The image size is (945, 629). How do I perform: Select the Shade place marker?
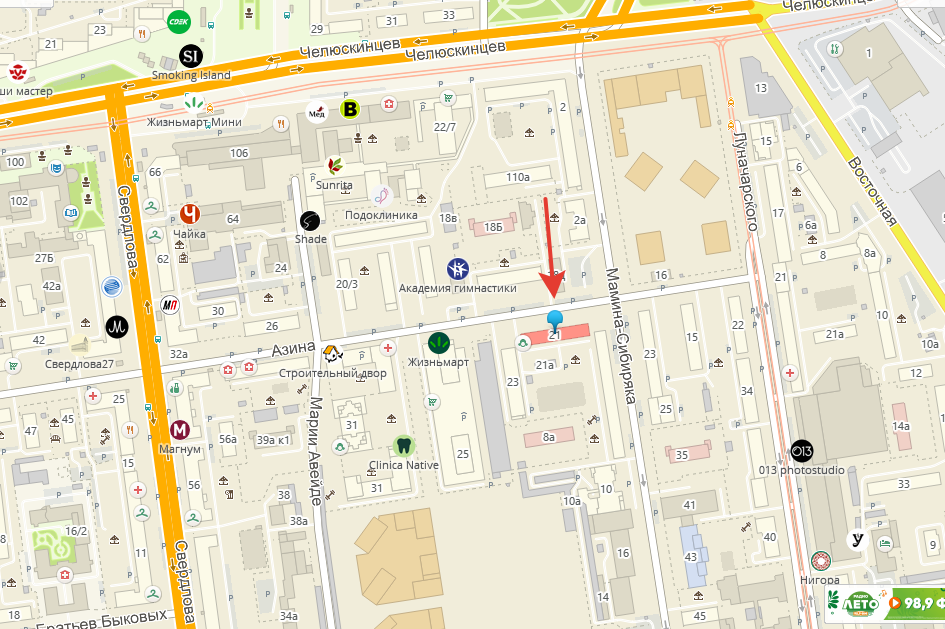click(x=310, y=220)
